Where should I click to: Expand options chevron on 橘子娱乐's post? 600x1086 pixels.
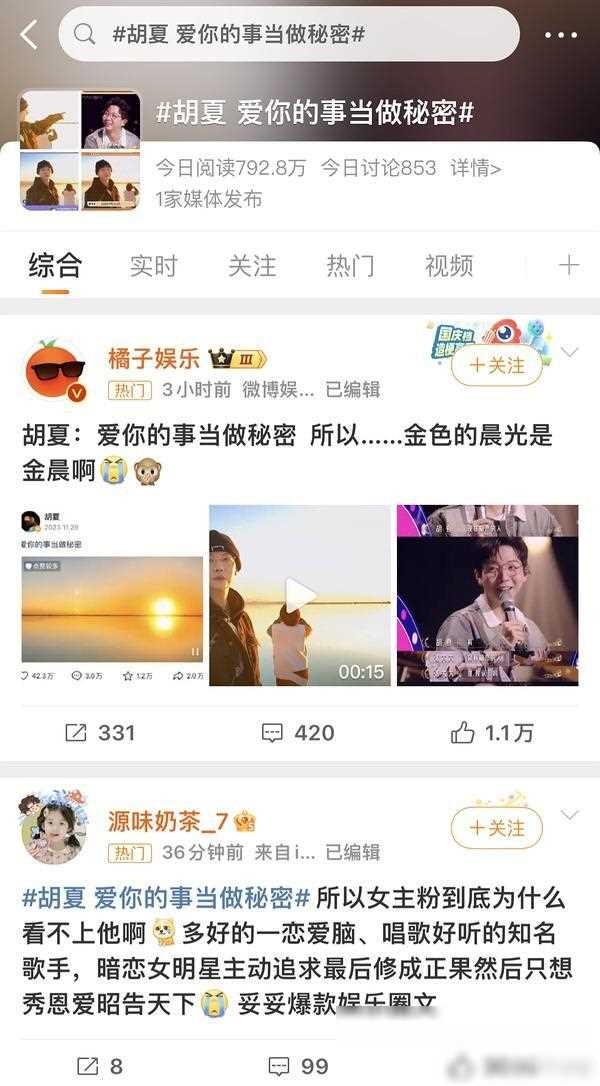(x=570, y=352)
